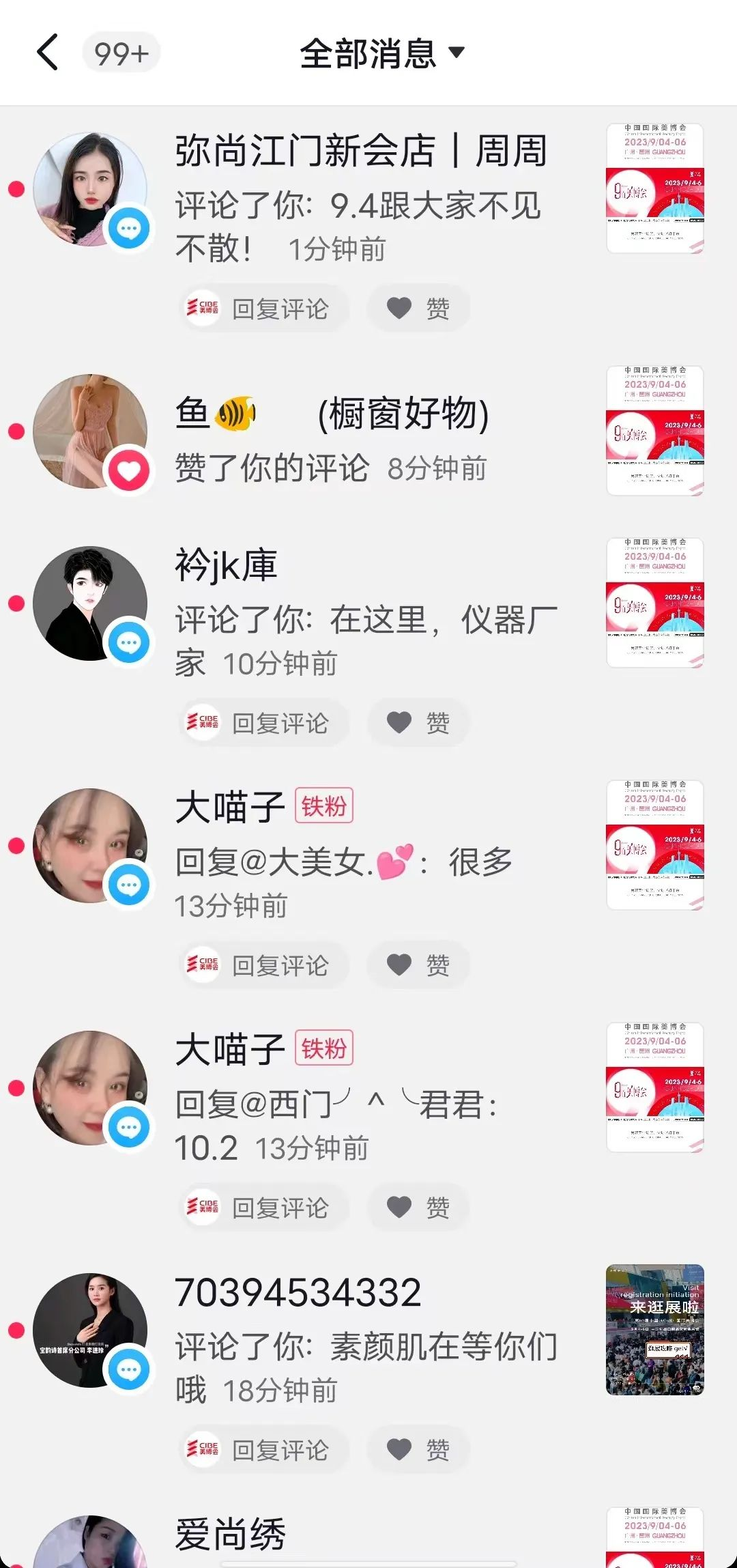Like the comment from 弥尚江门新会店
This screenshot has width=737, height=1568.
418,309
